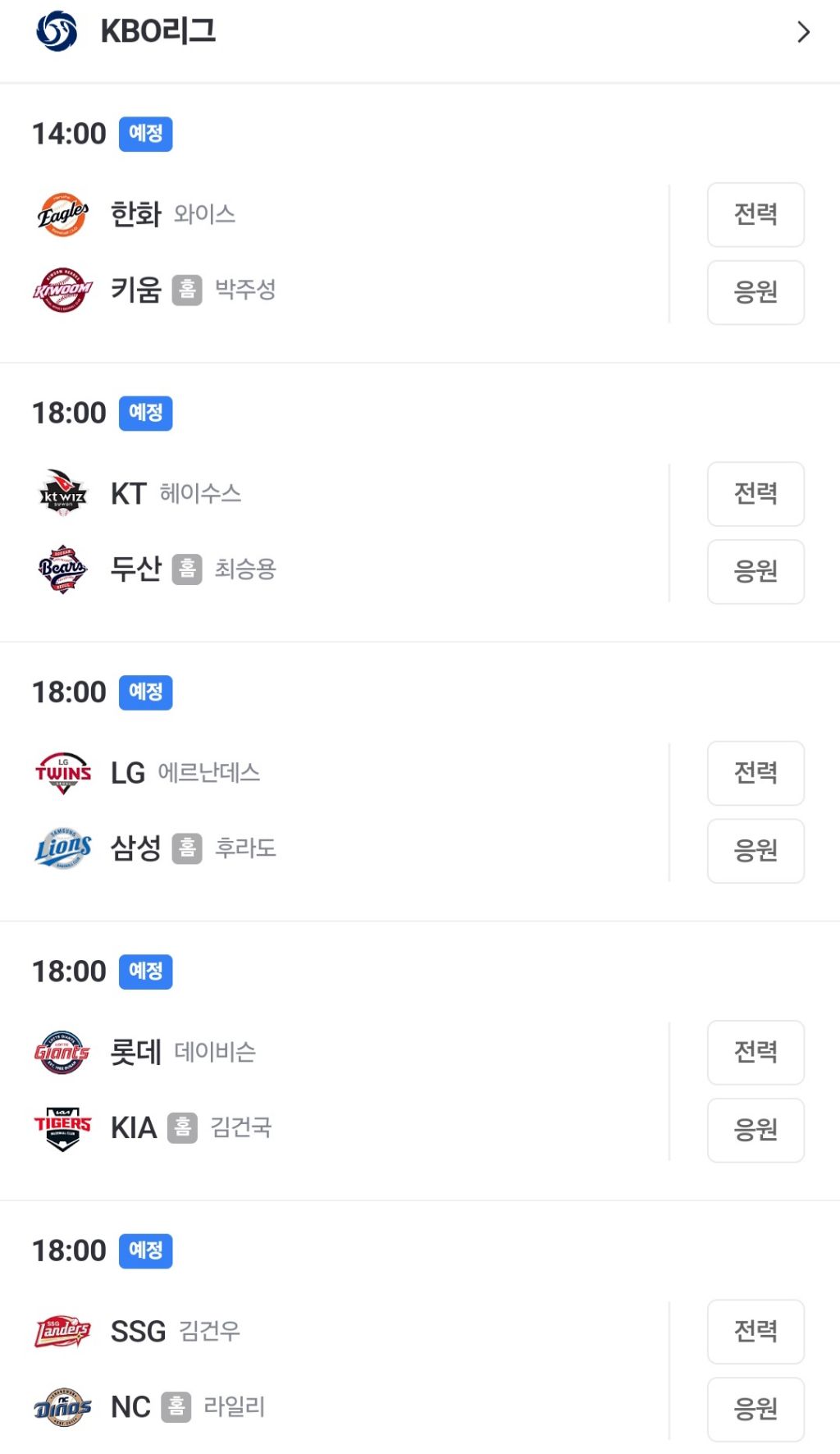View 전력 for the KT vs 두산 game
This screenshot has width=840, height=1454.
click(755, 493)
